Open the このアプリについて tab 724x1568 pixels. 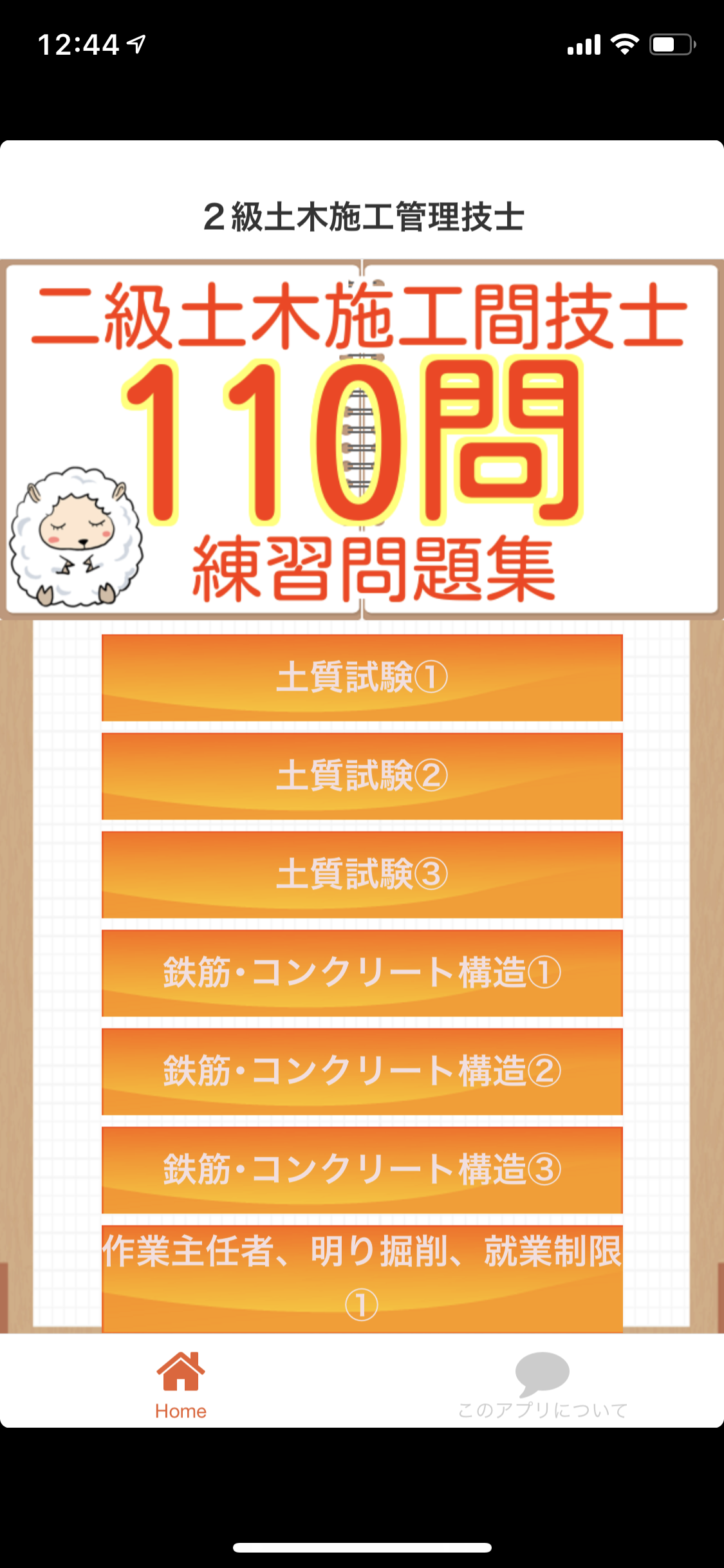(543, 1385)
